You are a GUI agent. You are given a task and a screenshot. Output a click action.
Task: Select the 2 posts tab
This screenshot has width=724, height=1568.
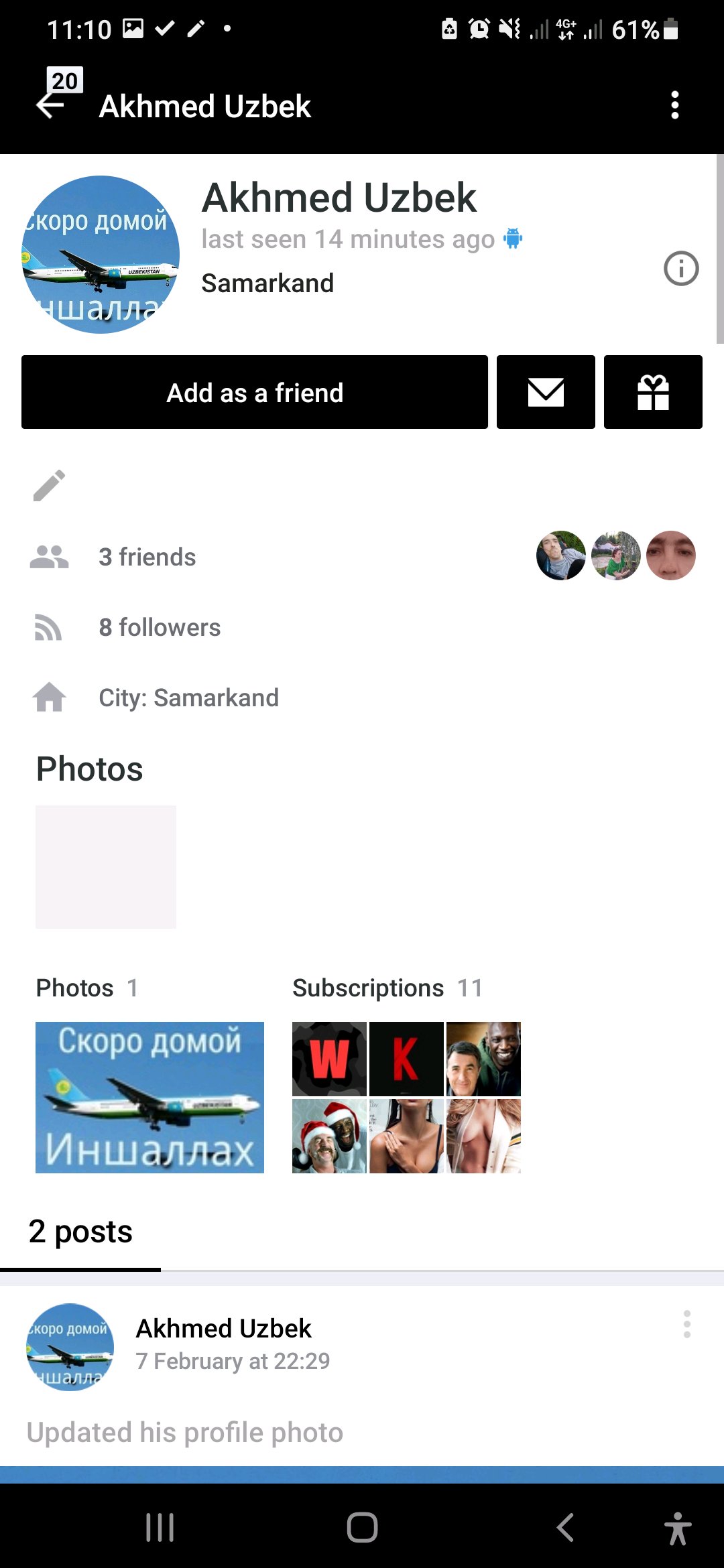coord(80,1232)
